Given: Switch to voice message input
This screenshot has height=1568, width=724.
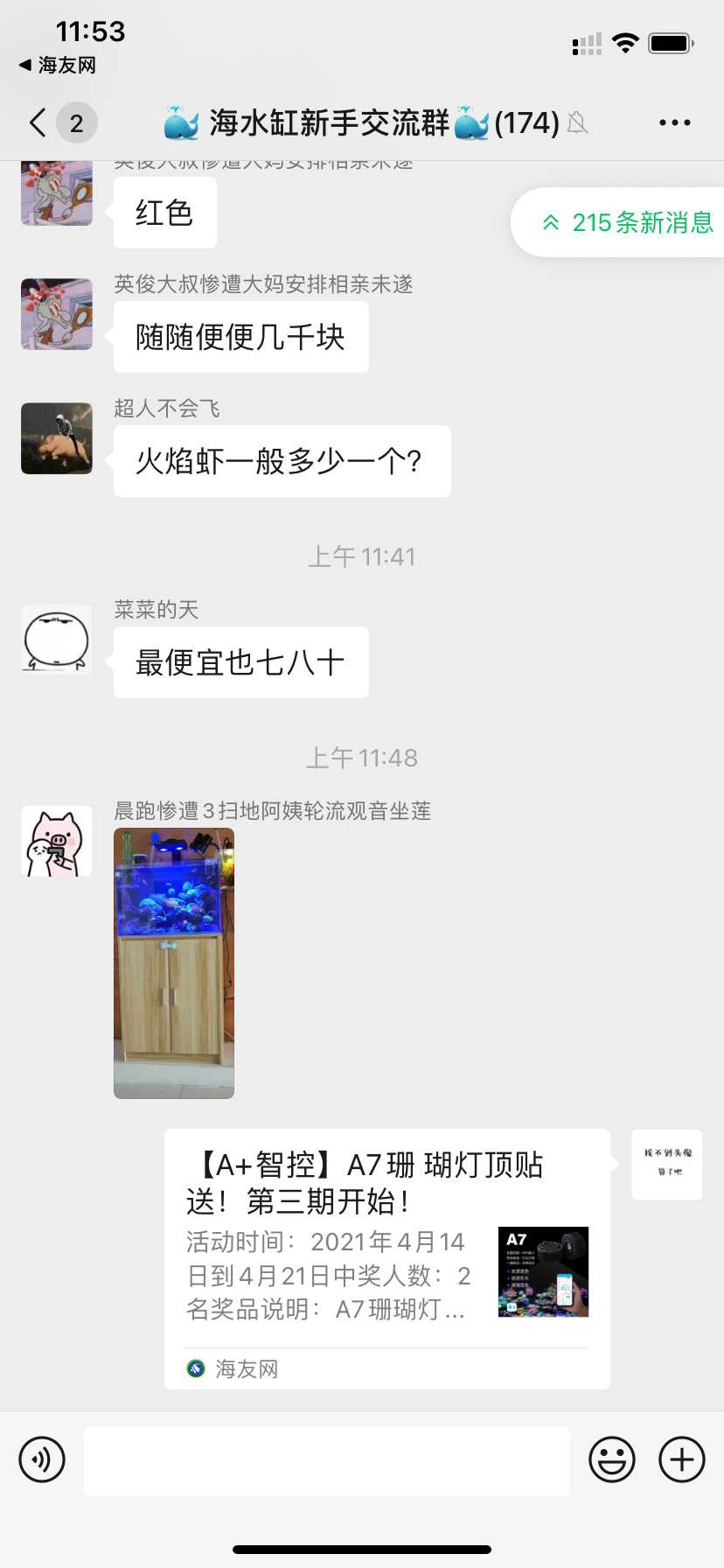Looking at the screenshot, I should click(42, 1459).
